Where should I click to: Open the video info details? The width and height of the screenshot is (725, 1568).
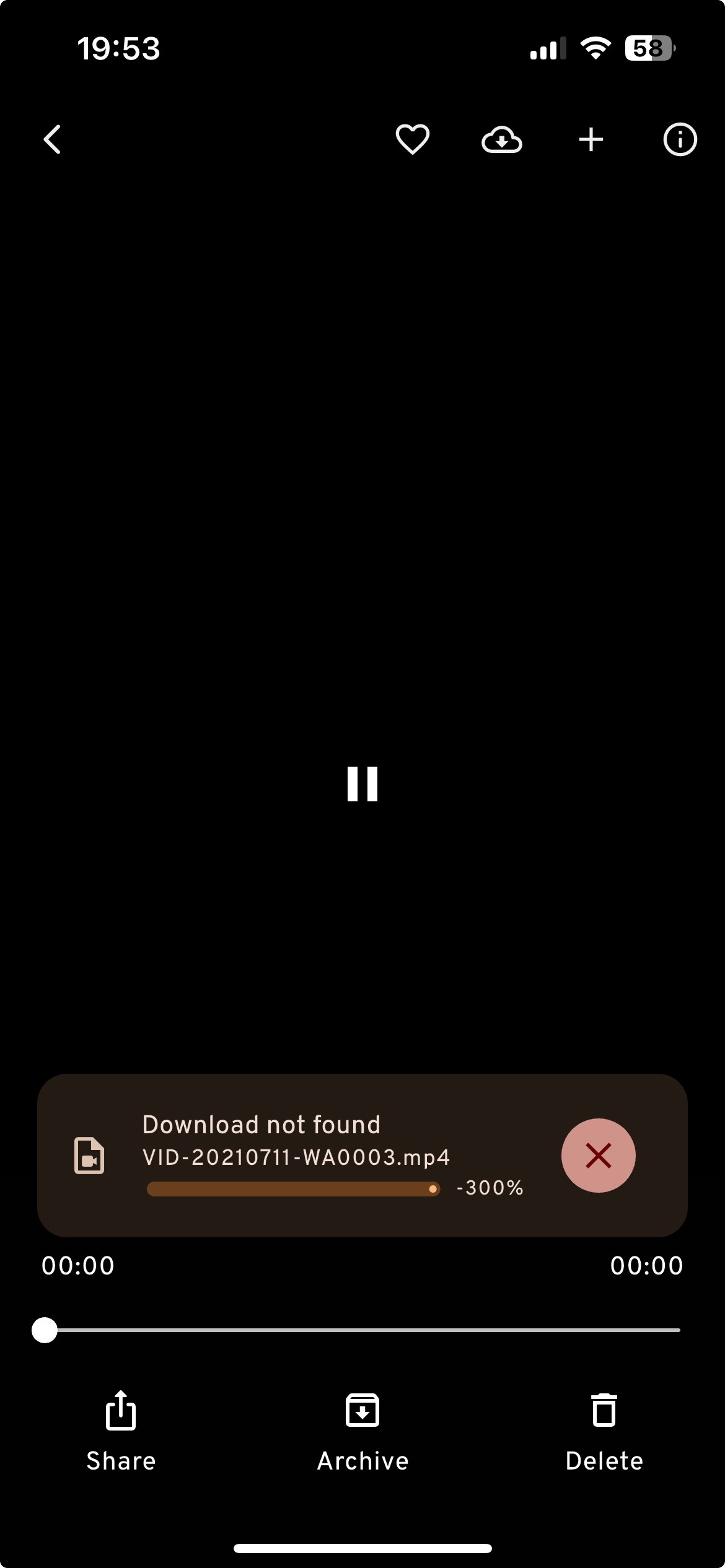pos(680,139)
